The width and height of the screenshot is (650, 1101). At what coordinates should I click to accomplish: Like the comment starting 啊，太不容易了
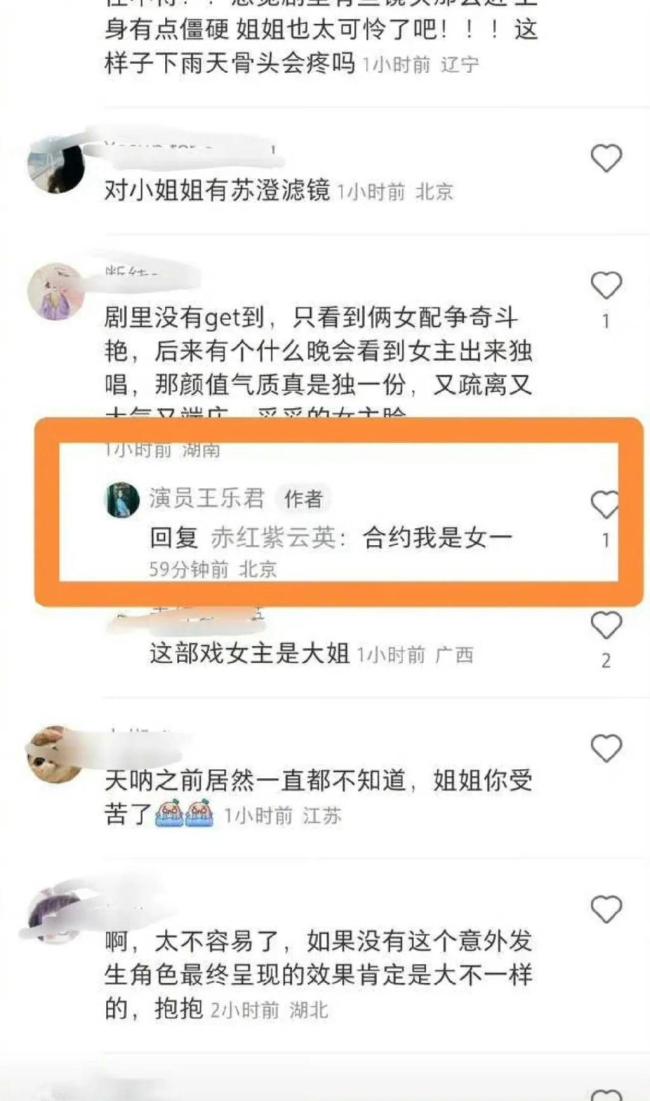606,910
